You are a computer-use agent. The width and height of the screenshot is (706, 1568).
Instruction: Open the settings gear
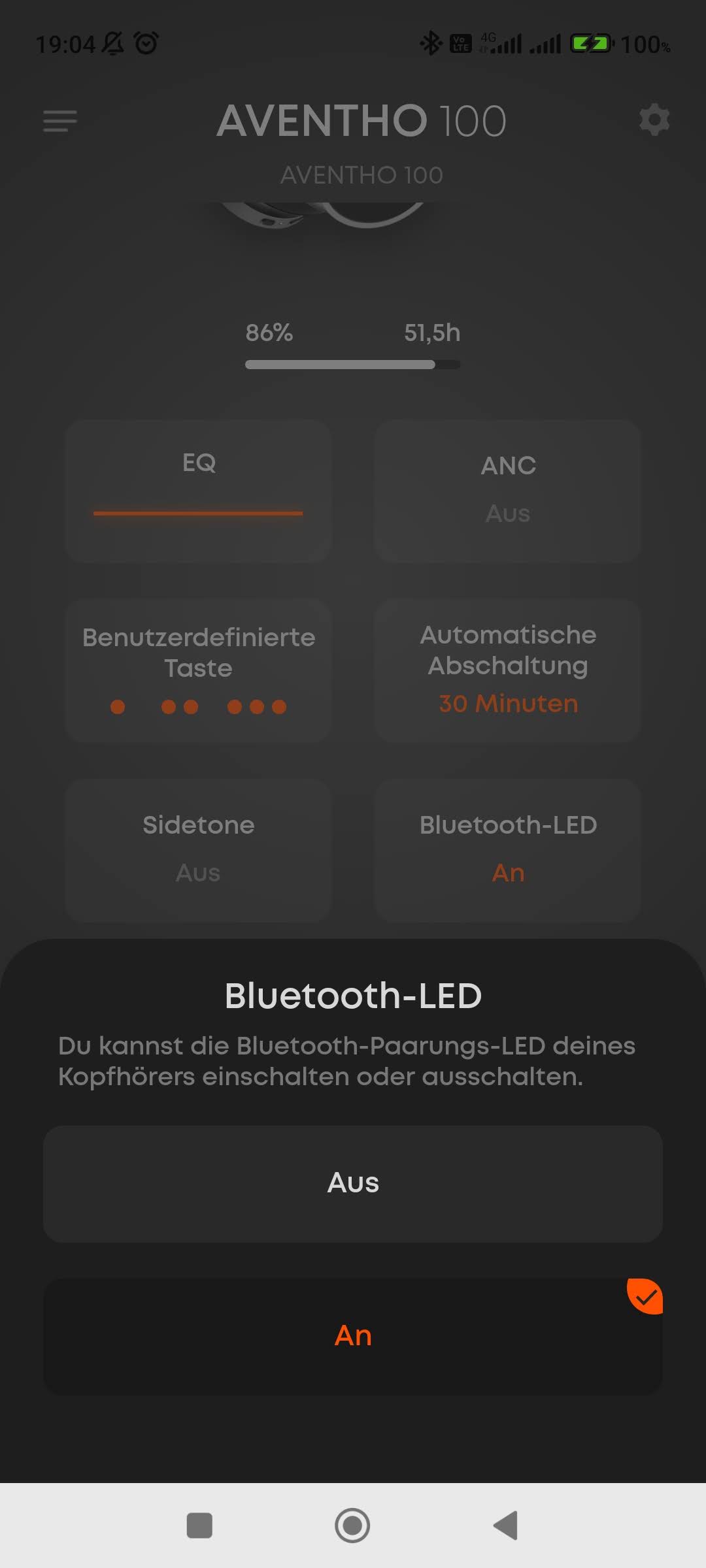(x=654, y=120)
